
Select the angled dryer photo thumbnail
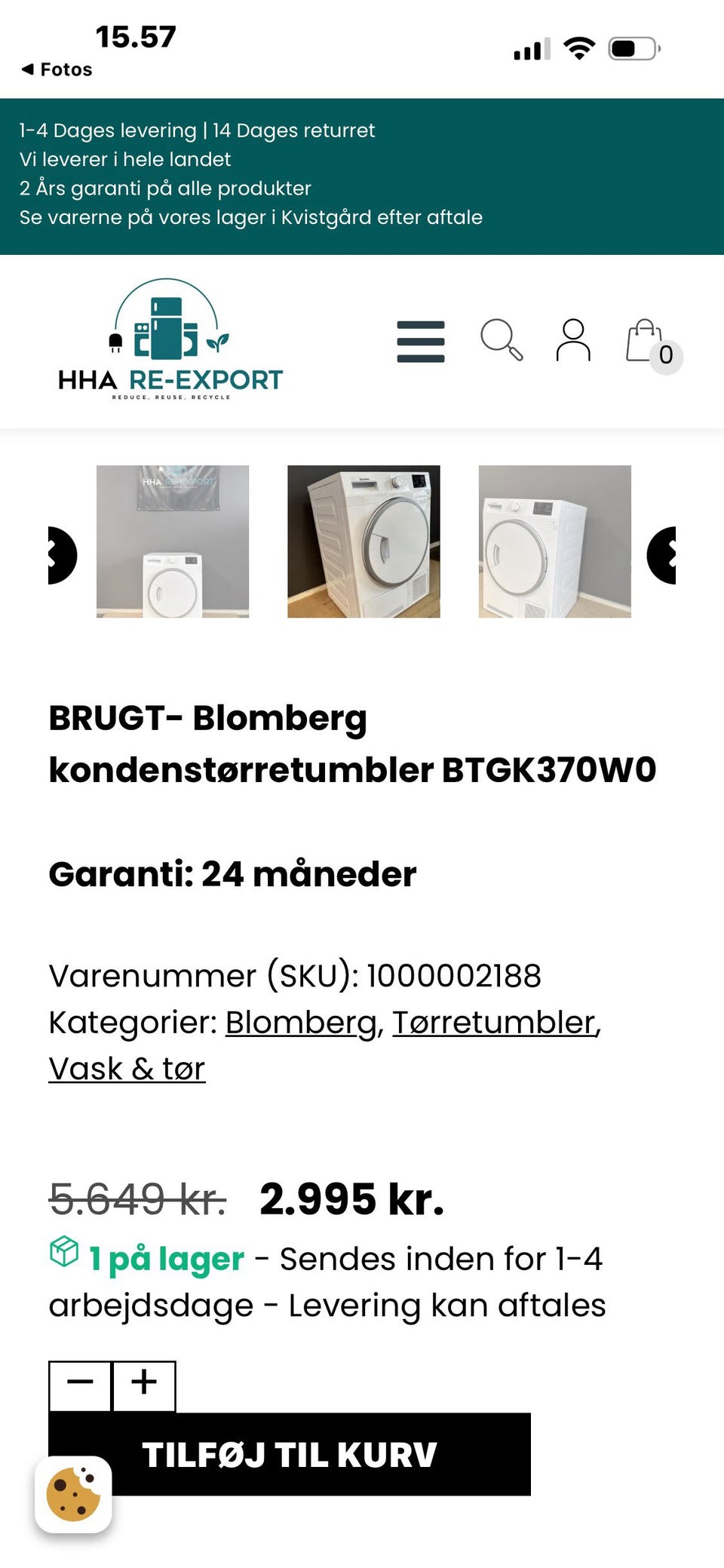(x=362, y=543)
